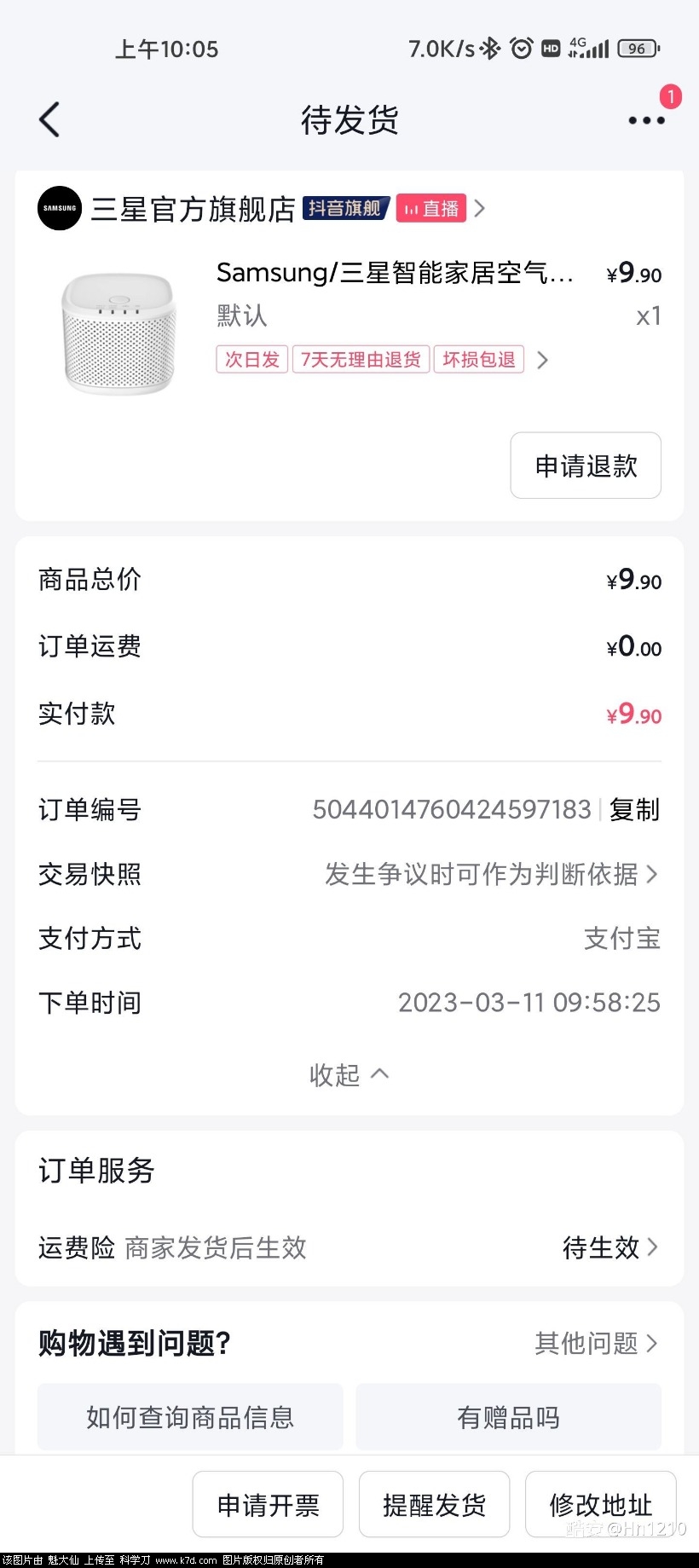Select the 有赠品吗 question

click(x=508, y=1417)
